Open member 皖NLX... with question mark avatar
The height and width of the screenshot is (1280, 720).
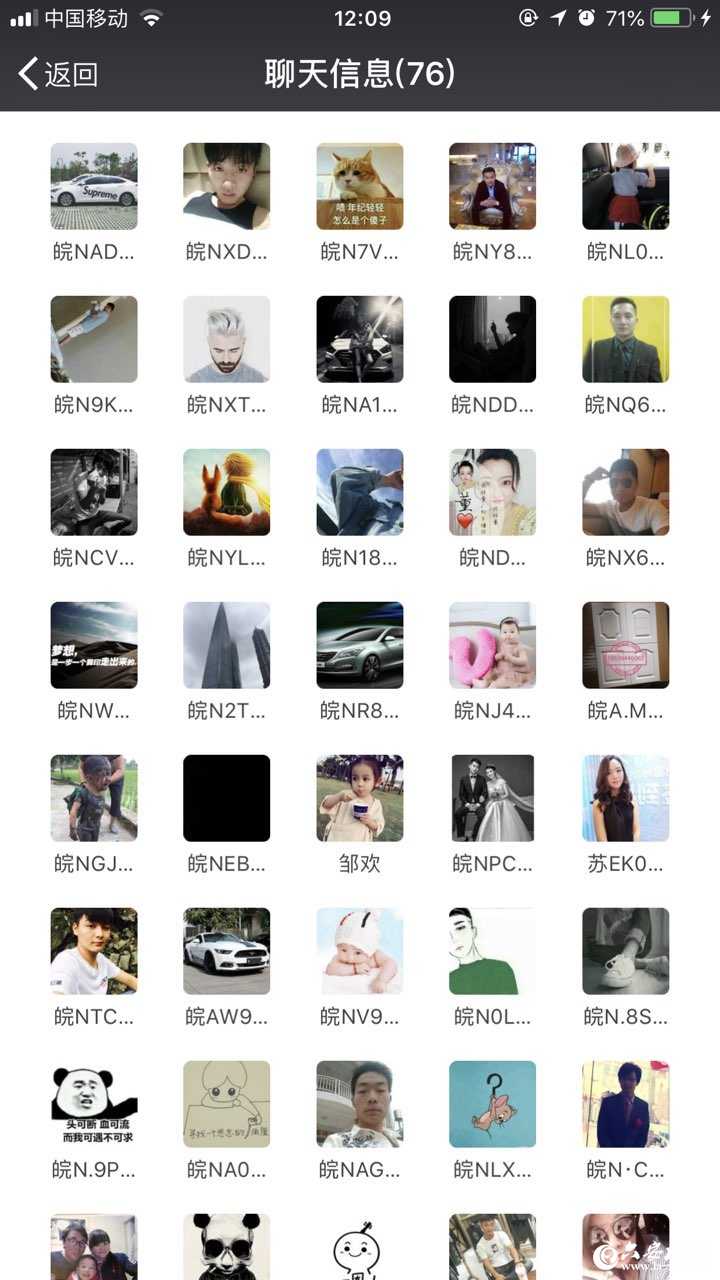click(493, 1105)
